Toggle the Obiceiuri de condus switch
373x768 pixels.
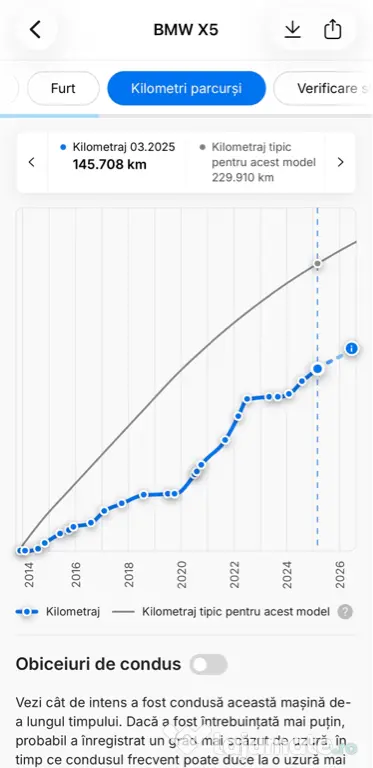[209, 665]
